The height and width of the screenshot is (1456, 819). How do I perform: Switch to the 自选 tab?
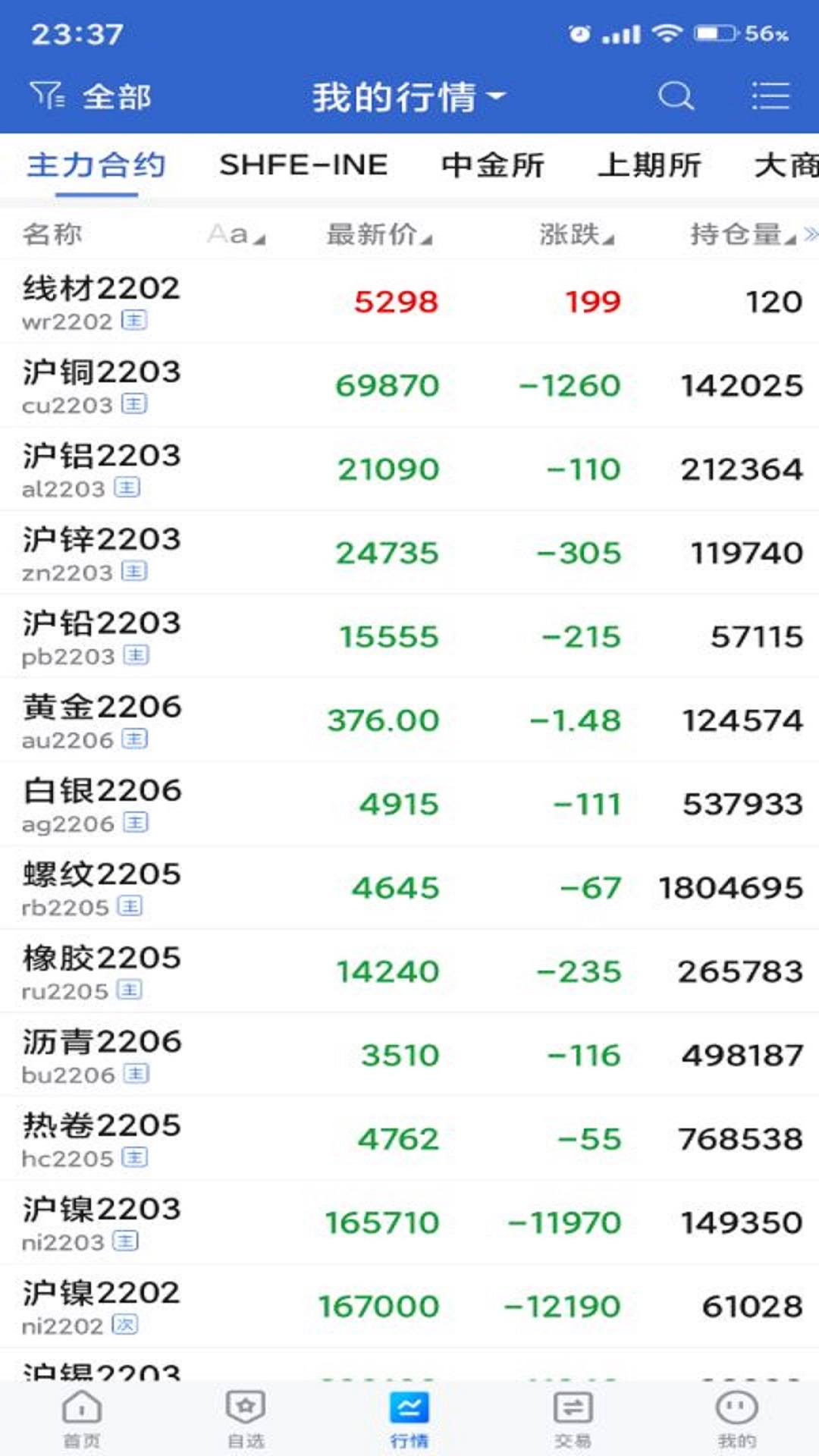(x=246, y=1418)
